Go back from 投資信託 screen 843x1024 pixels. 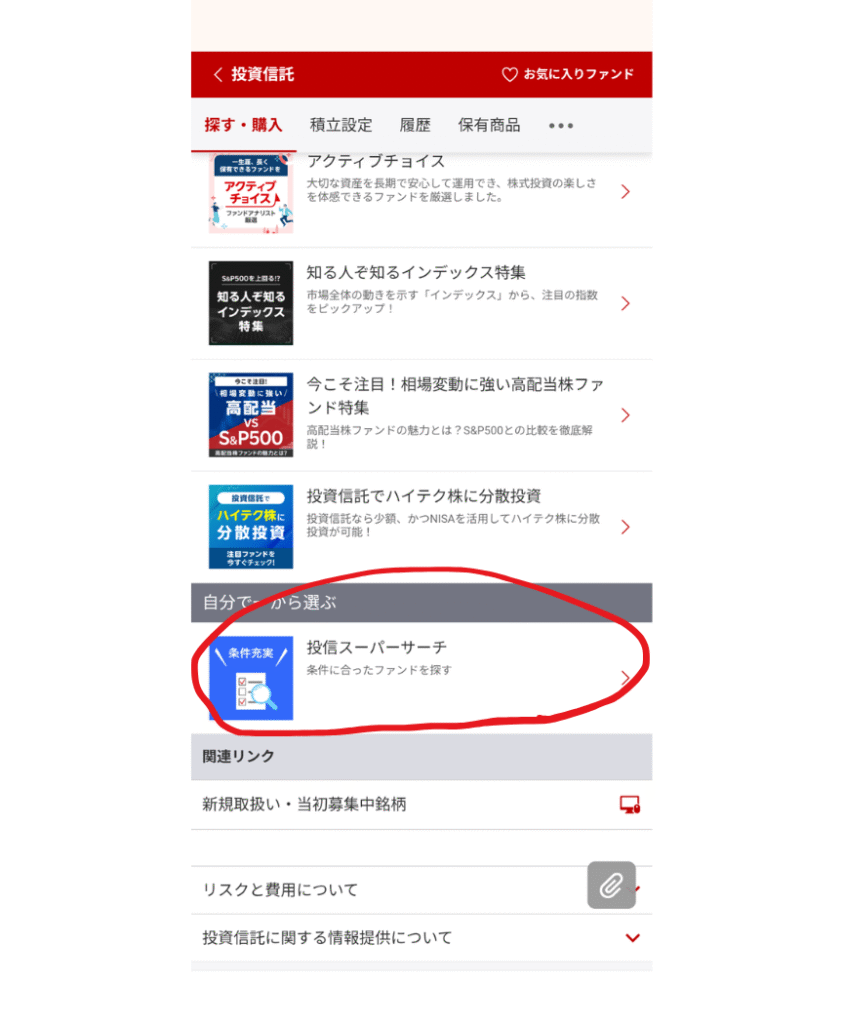coord(218,75)
